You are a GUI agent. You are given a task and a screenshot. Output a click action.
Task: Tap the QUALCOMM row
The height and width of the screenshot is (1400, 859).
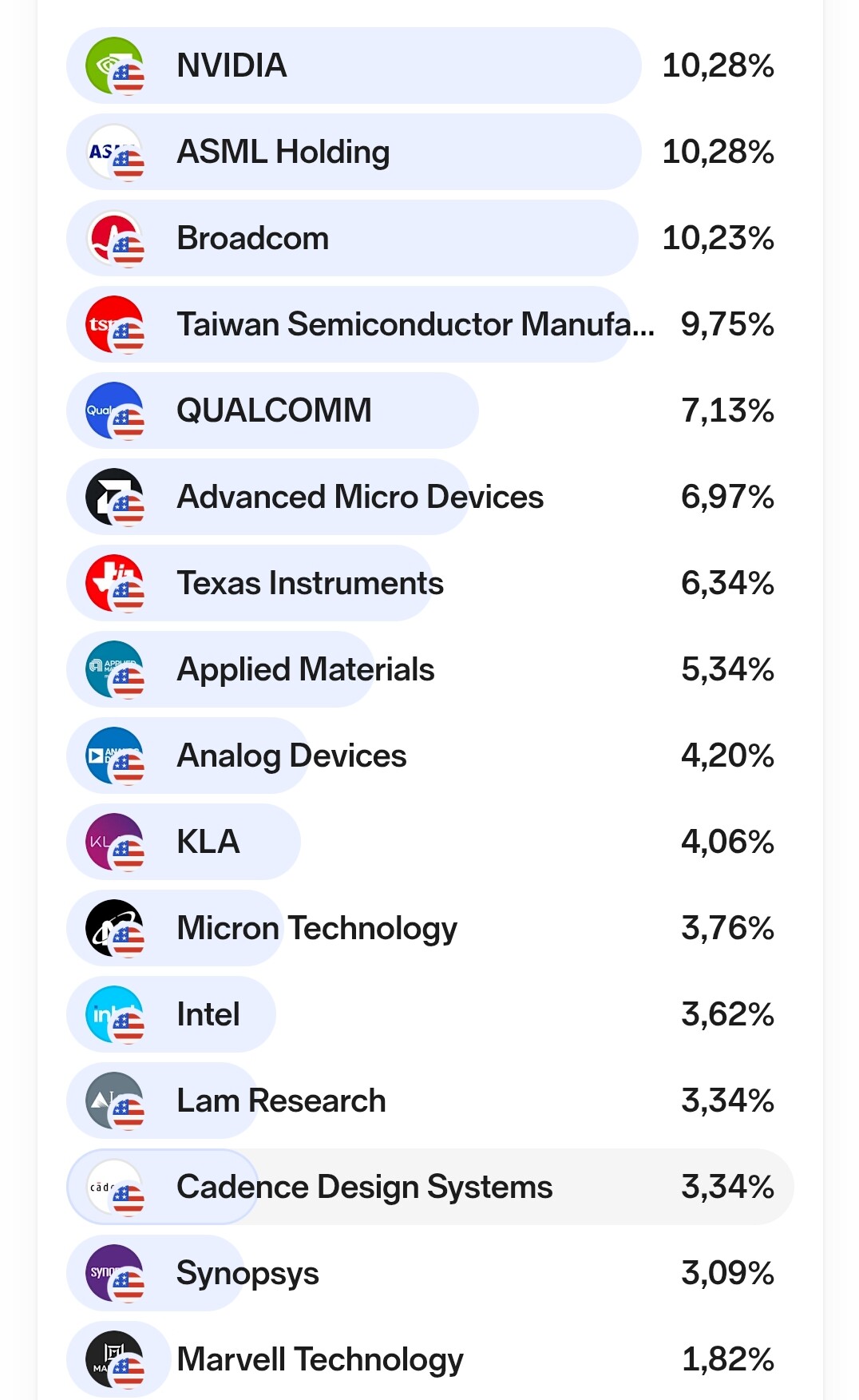click(x=274, y=410)
